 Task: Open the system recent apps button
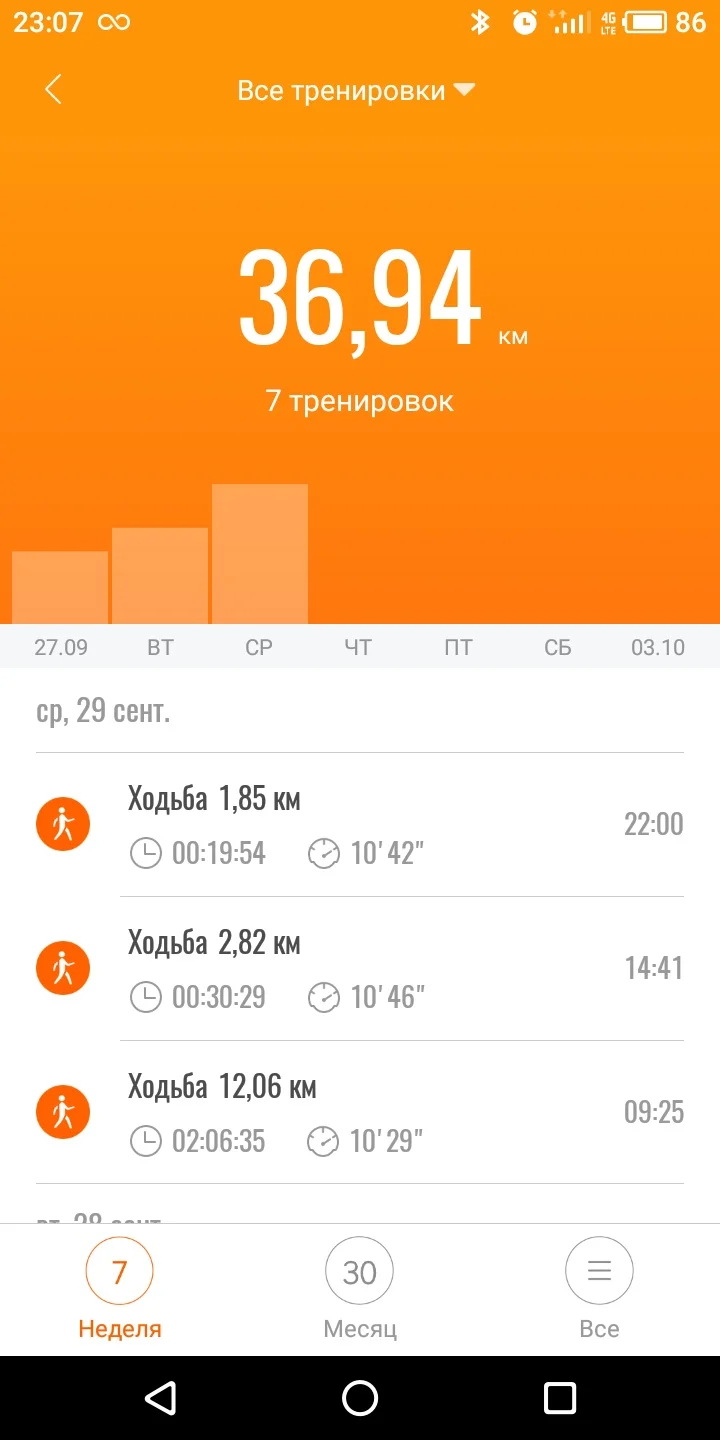[x=560, y=1397]
